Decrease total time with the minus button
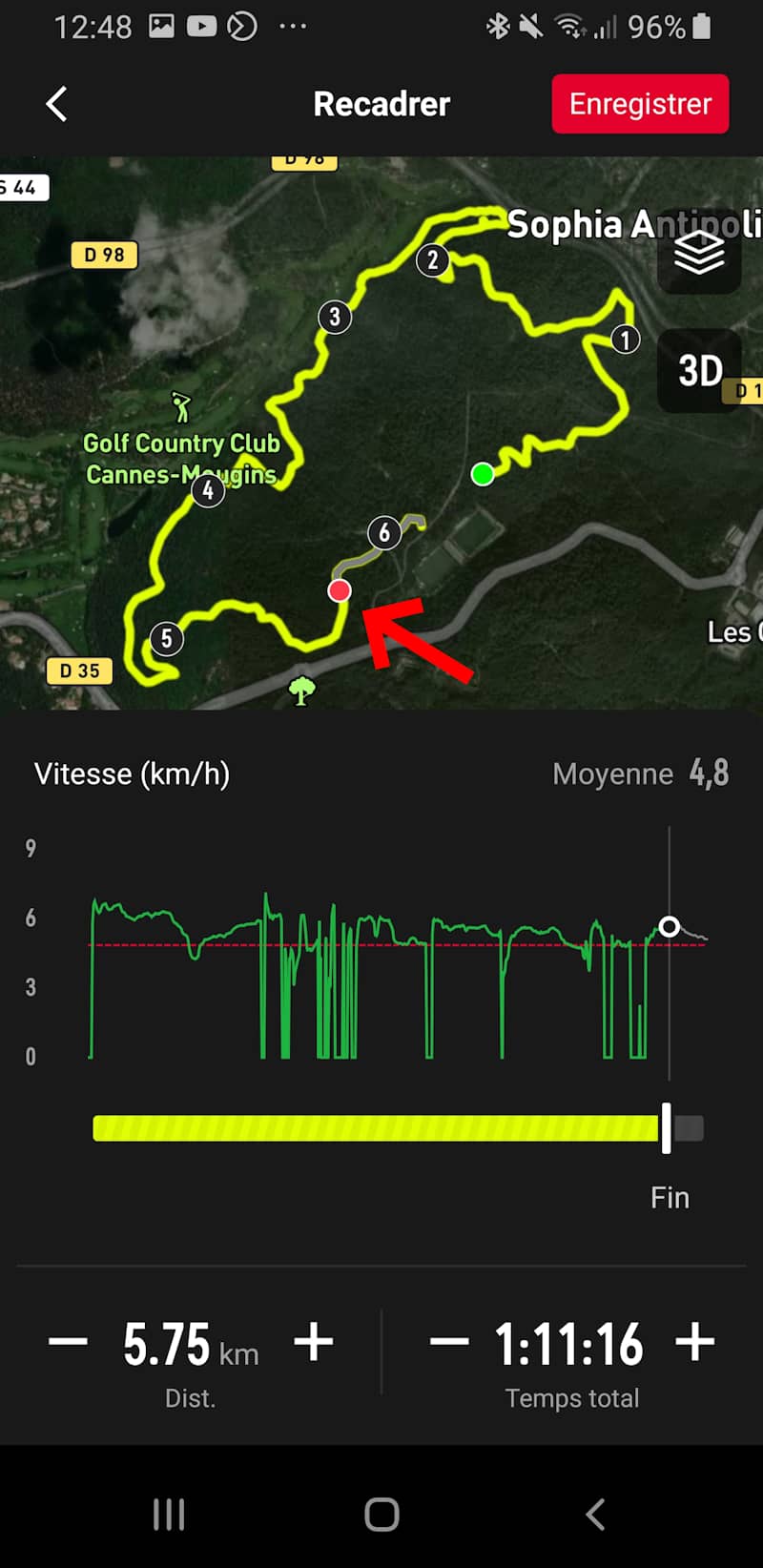The width and height of the screenshot is (763, 1568). [x=448, y=1342]
